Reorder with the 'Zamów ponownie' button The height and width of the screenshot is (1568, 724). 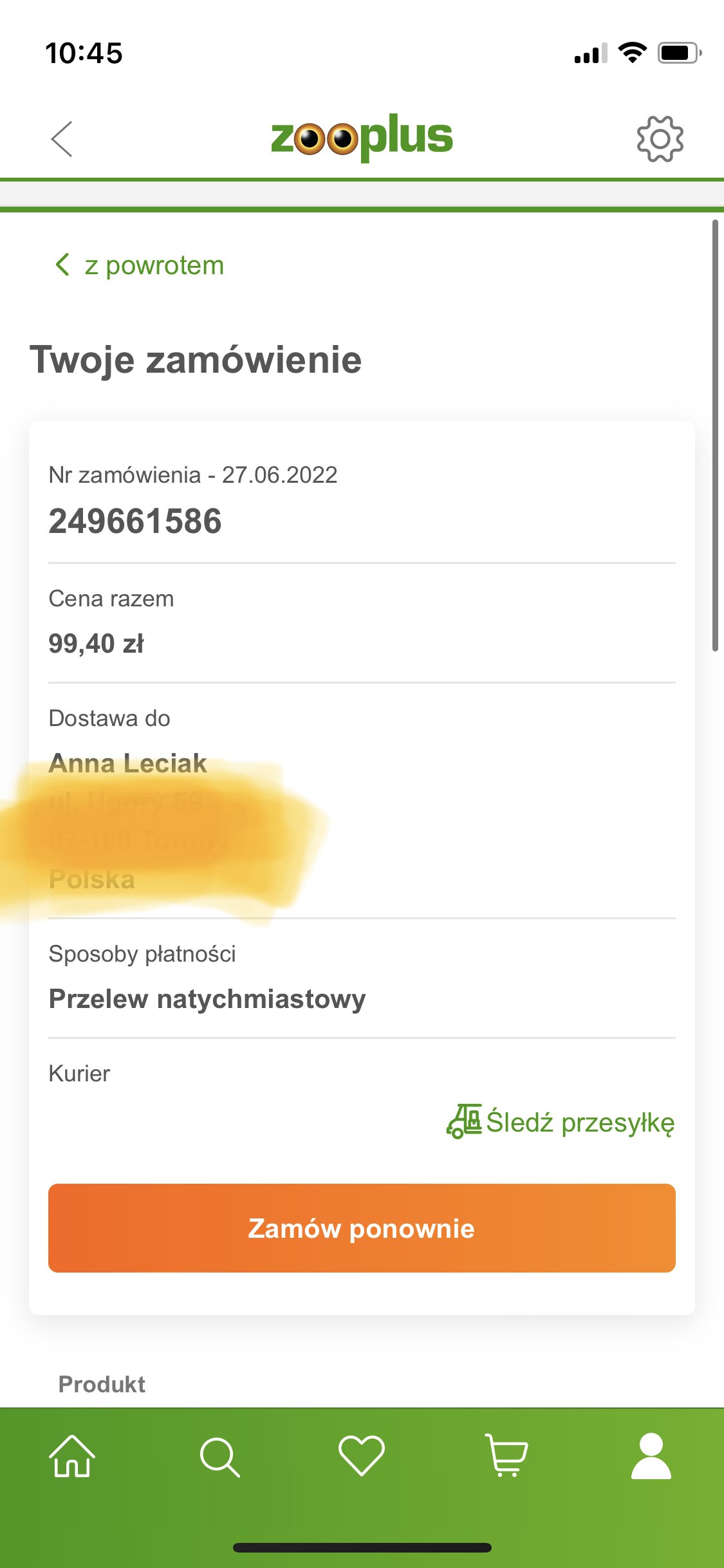[362, 1228]
